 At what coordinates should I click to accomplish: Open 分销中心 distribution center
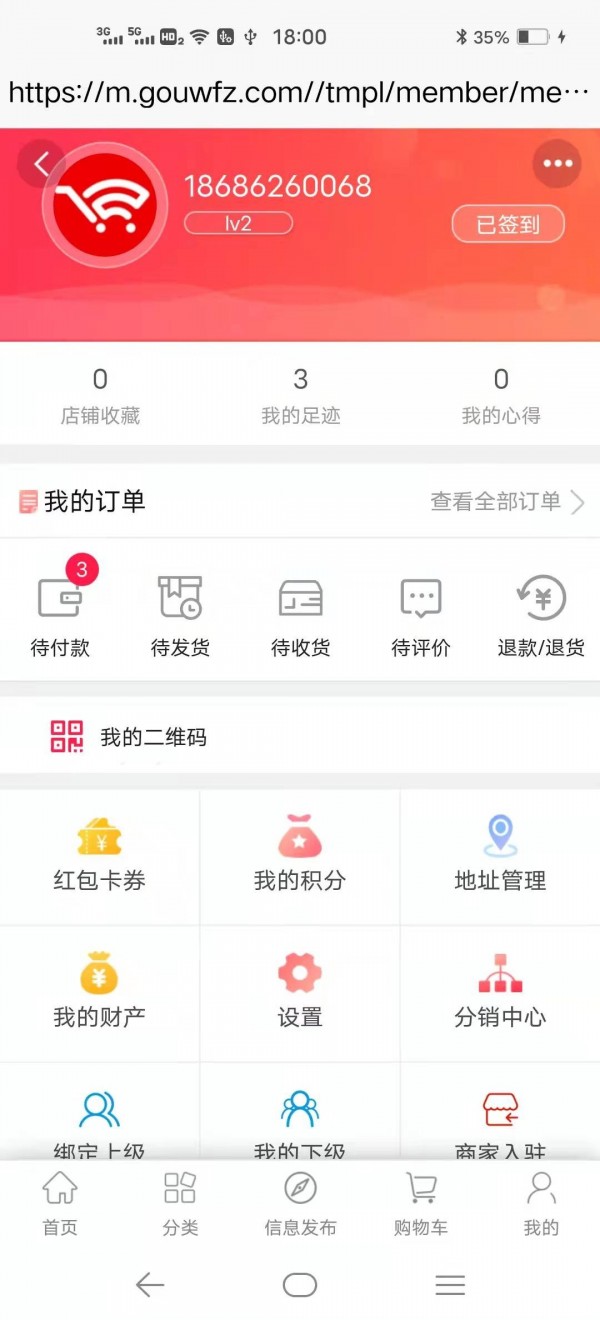[x=500, y=992]
